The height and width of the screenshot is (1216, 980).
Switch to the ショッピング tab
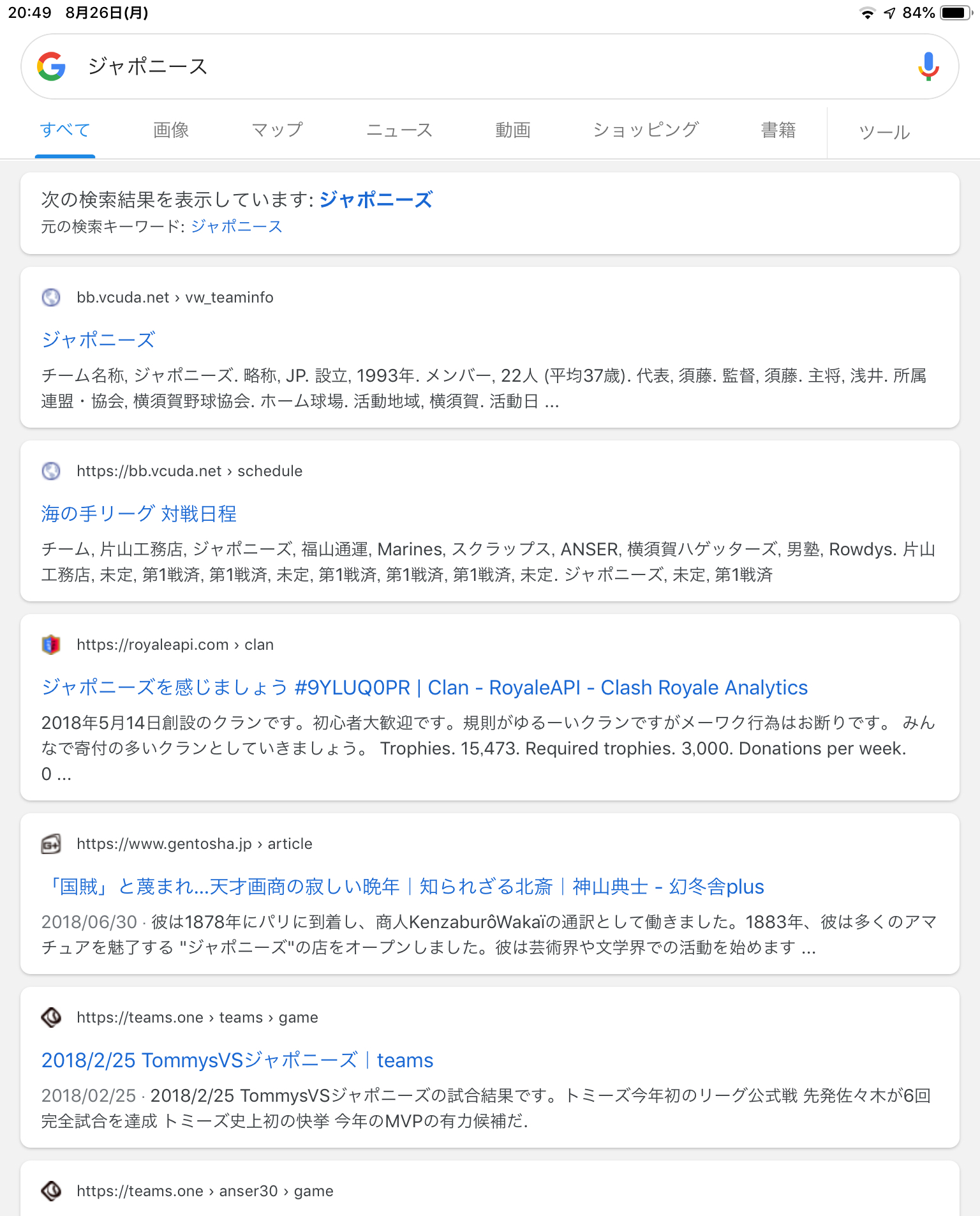646,130
